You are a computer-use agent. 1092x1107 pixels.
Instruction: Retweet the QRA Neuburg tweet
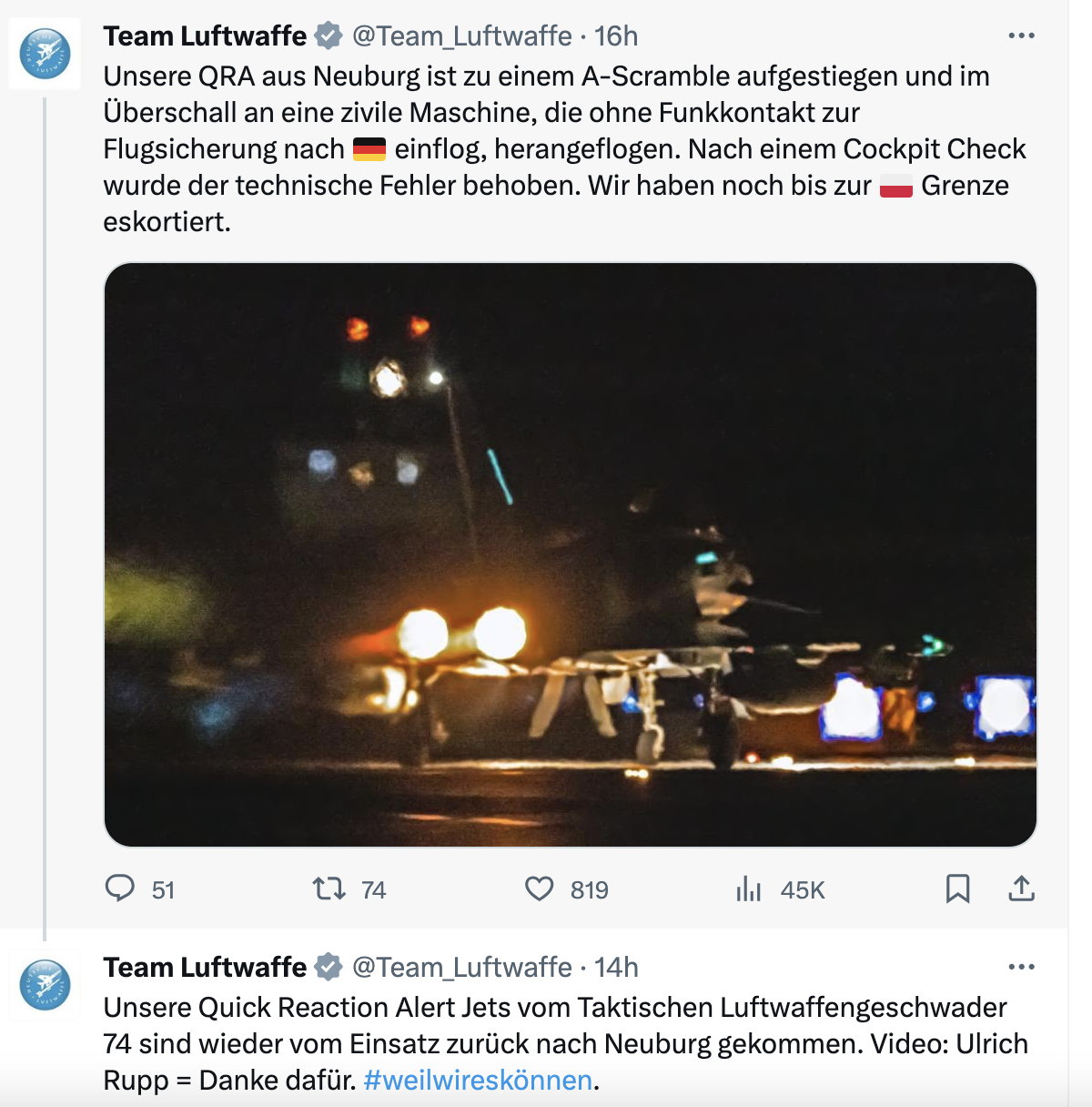(x=329, y=889)
